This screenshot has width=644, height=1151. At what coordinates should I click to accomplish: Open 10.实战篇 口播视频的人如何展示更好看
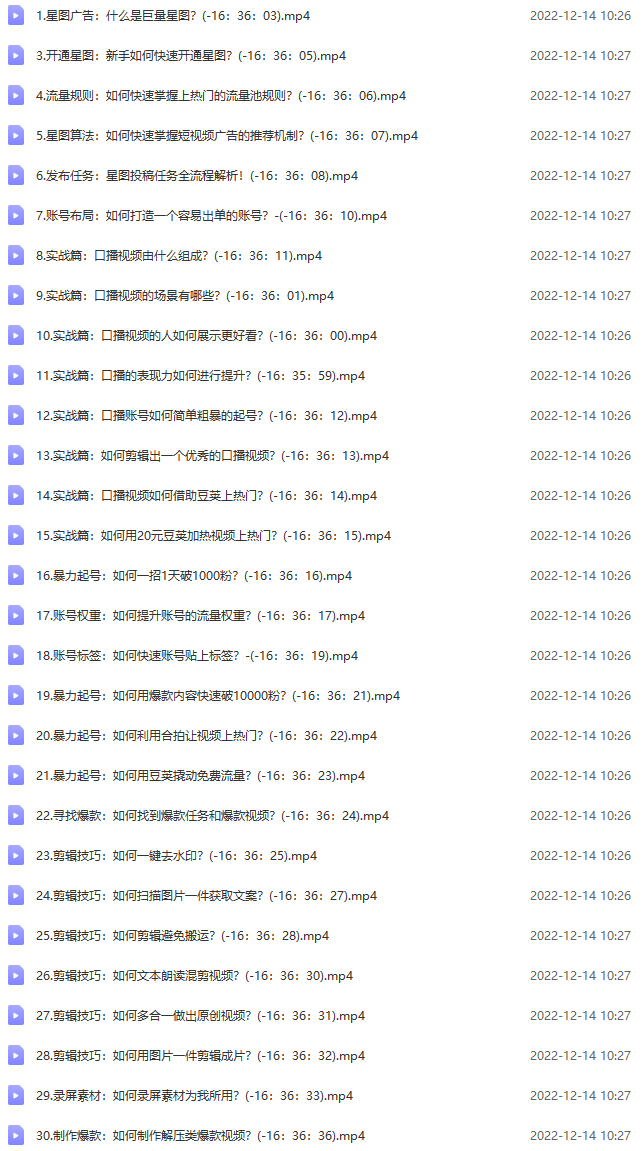(206, 336)
